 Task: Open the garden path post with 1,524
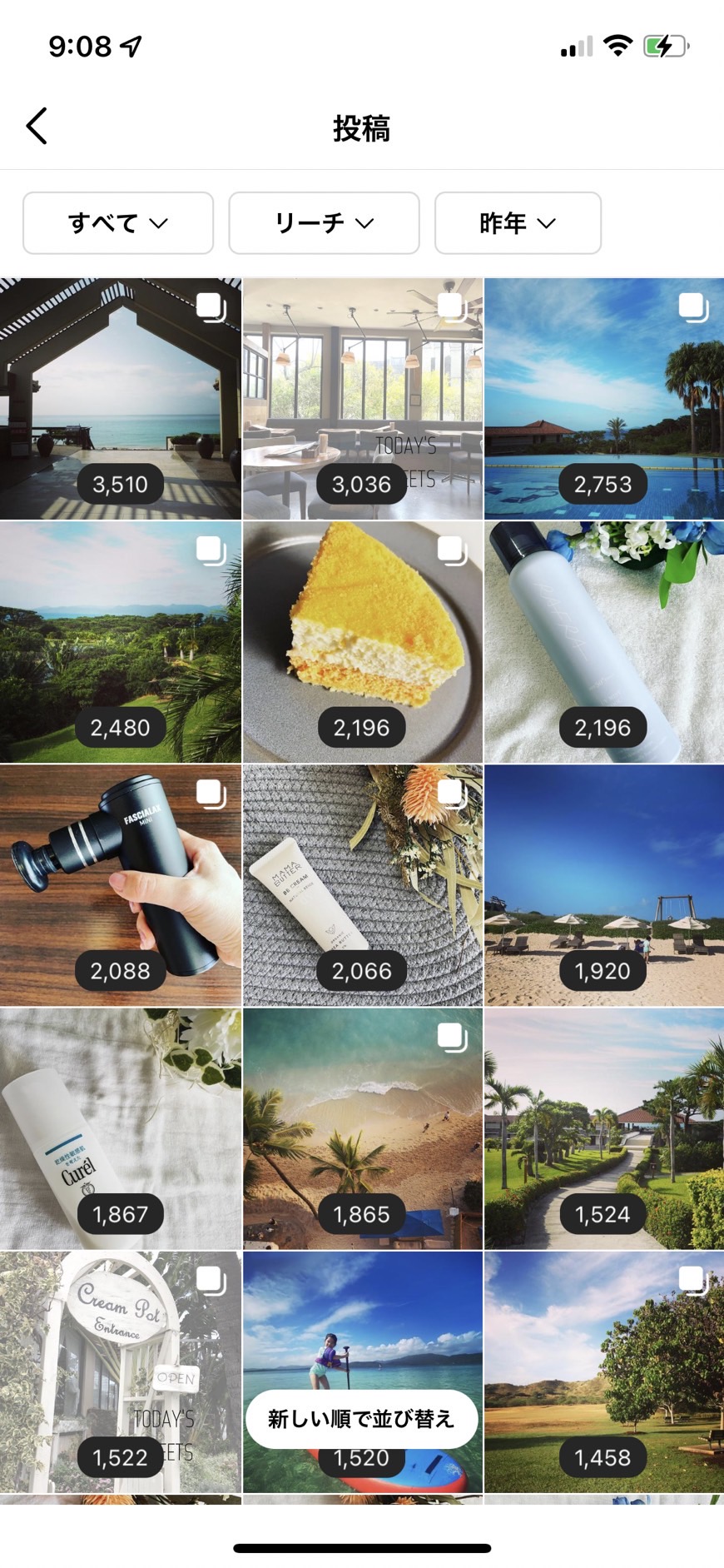point(604,1128)
